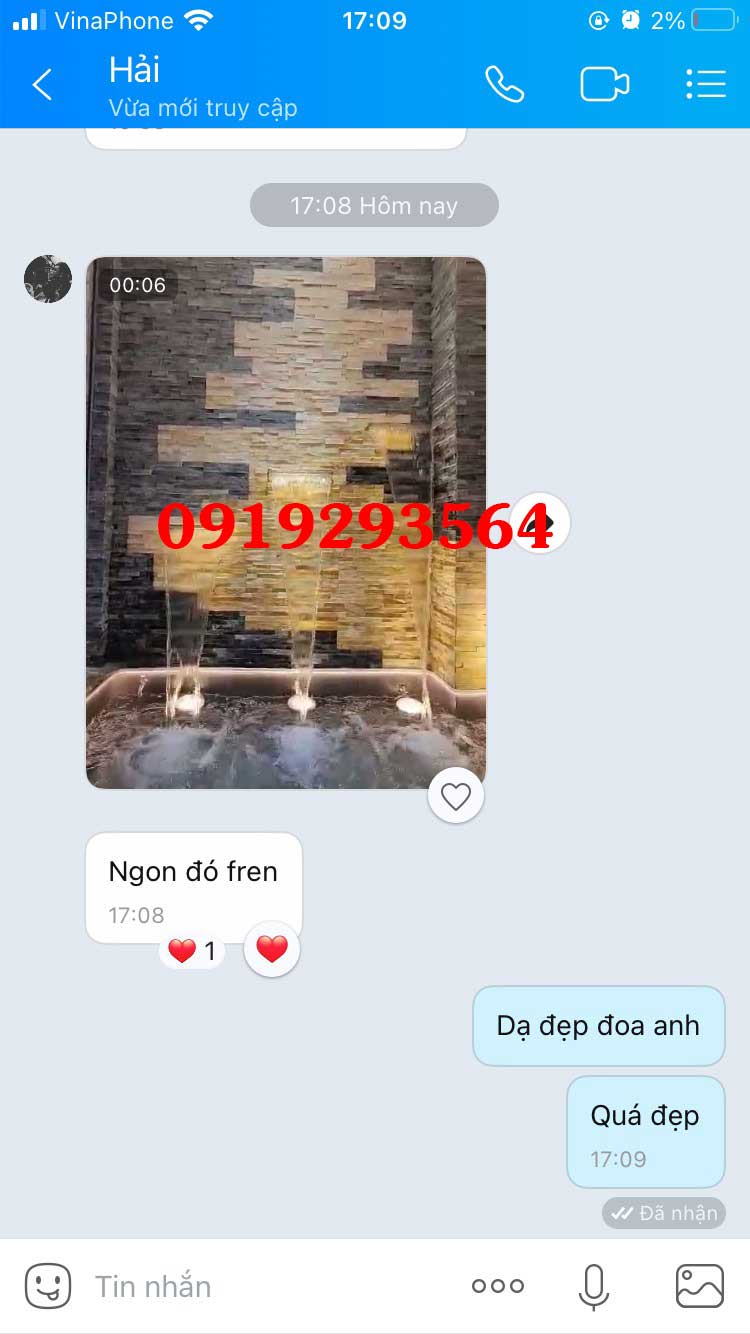
Task: Record a voice message
Action: (x=593, y=1286)
